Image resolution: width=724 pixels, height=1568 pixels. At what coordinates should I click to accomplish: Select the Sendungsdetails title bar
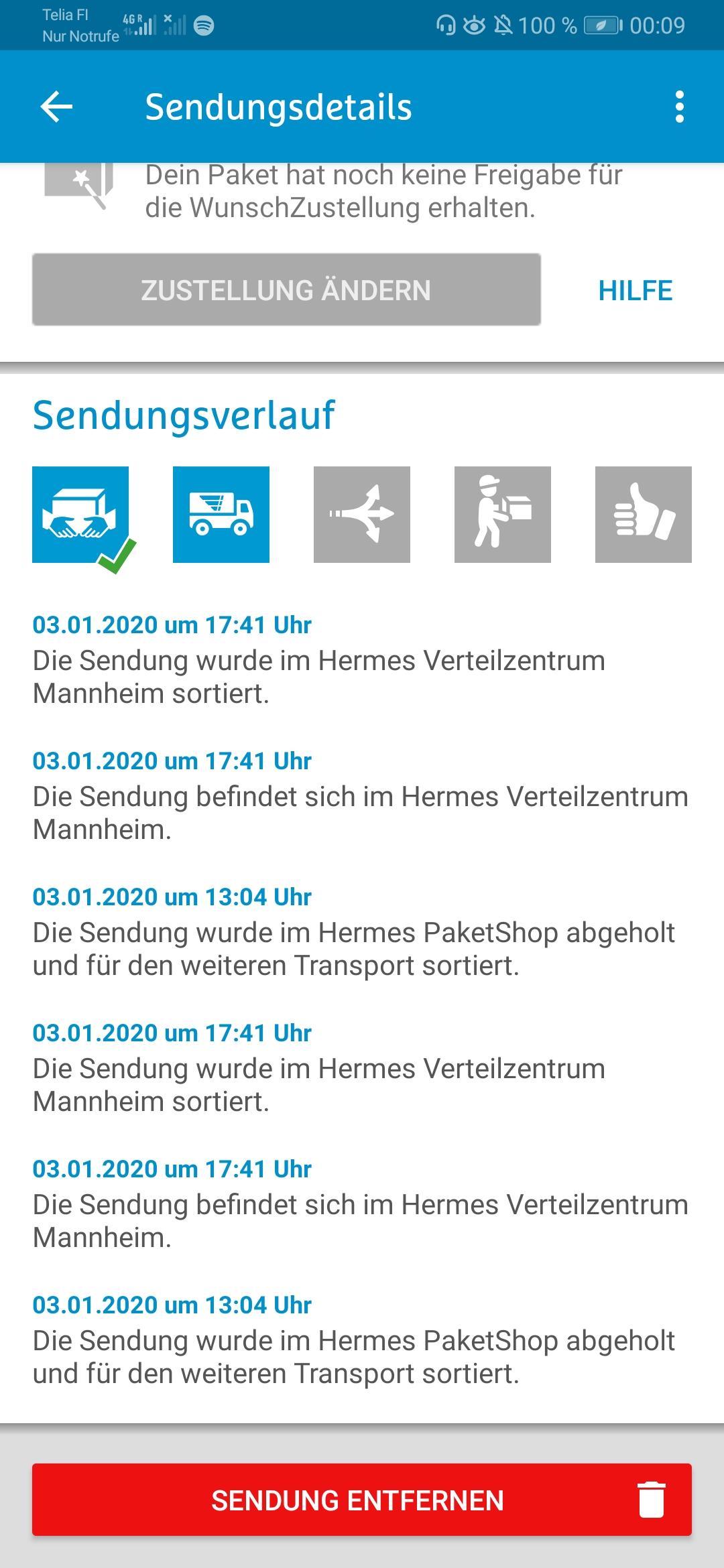point(280,106)
